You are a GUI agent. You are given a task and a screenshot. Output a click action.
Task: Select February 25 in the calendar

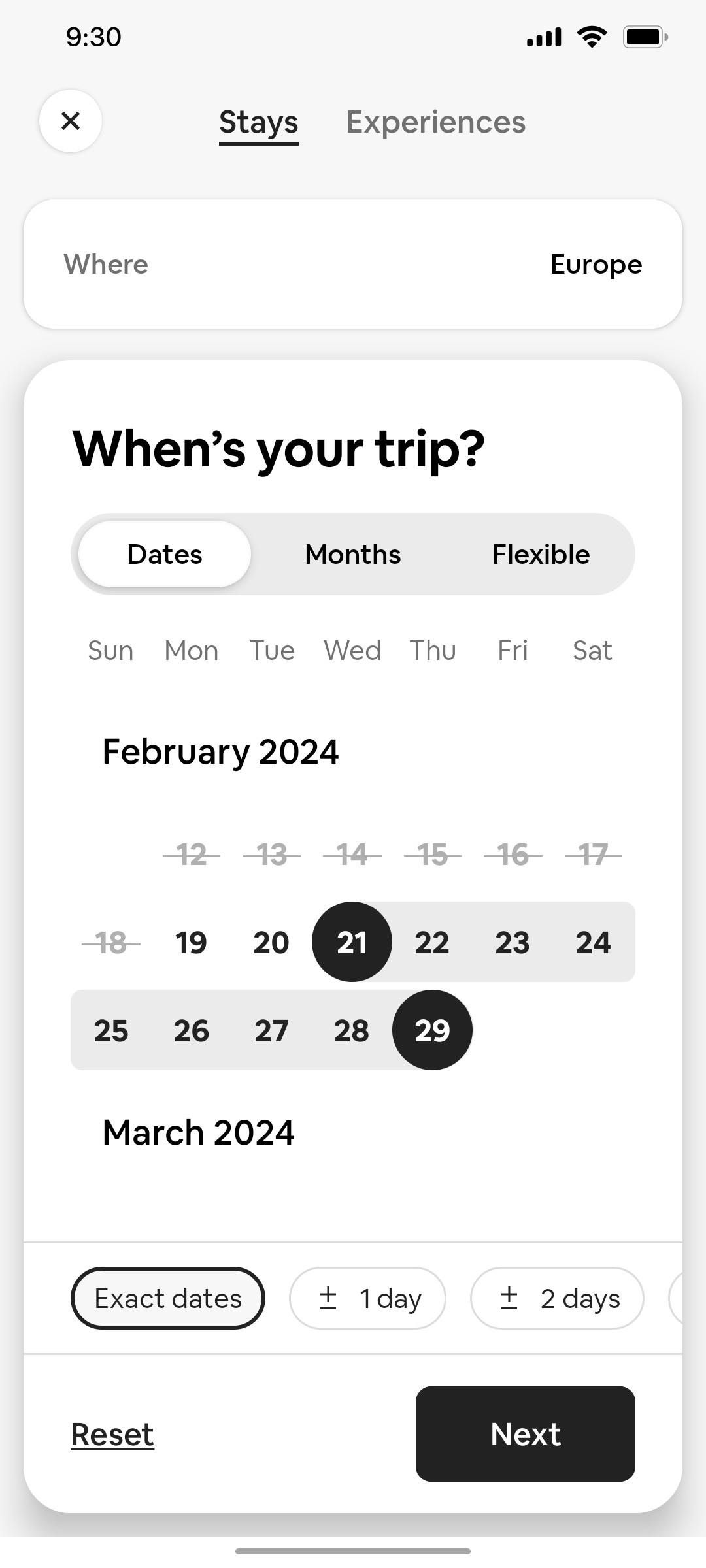pos(110,1030)
